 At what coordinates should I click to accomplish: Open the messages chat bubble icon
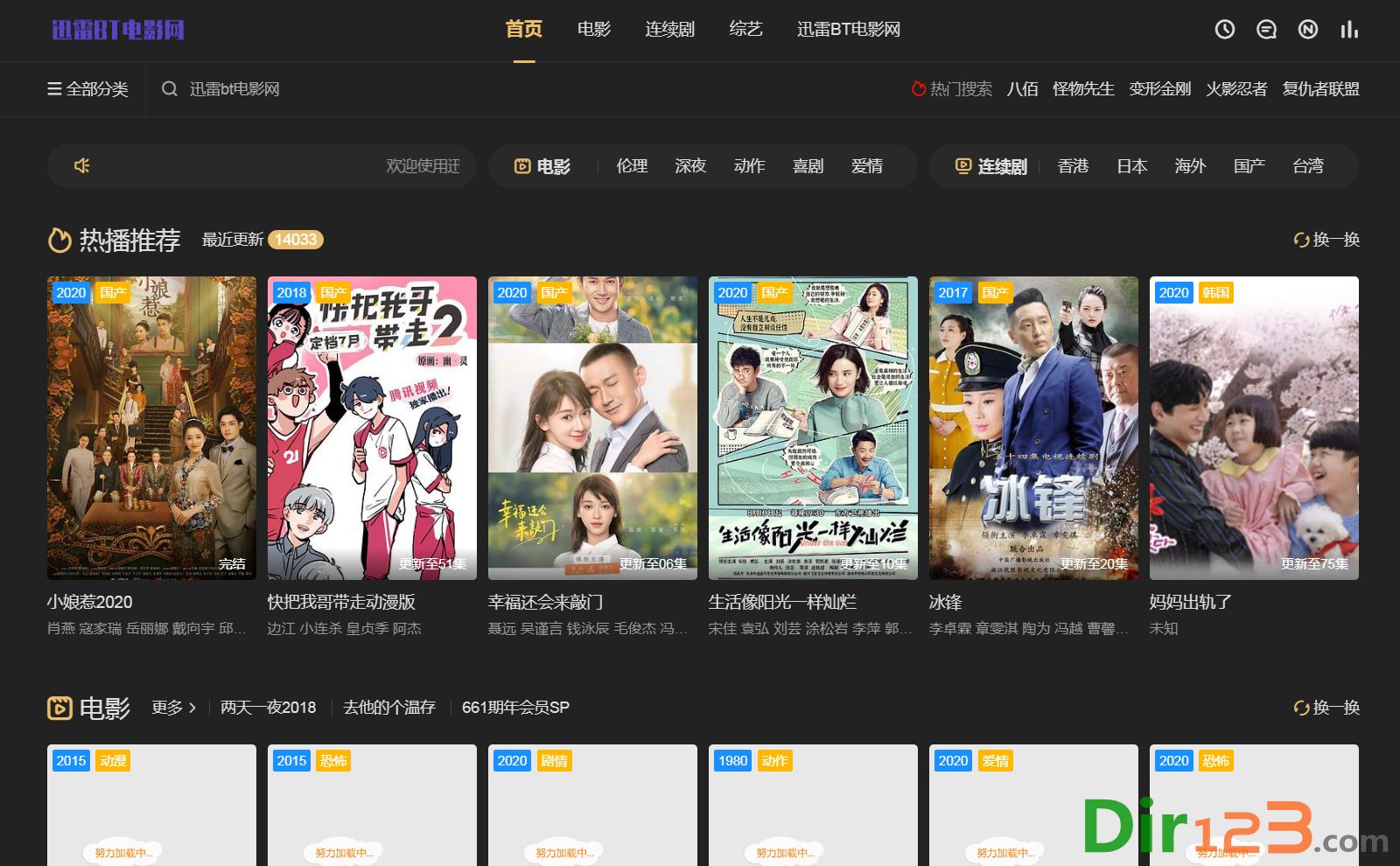pos(1266,30)
